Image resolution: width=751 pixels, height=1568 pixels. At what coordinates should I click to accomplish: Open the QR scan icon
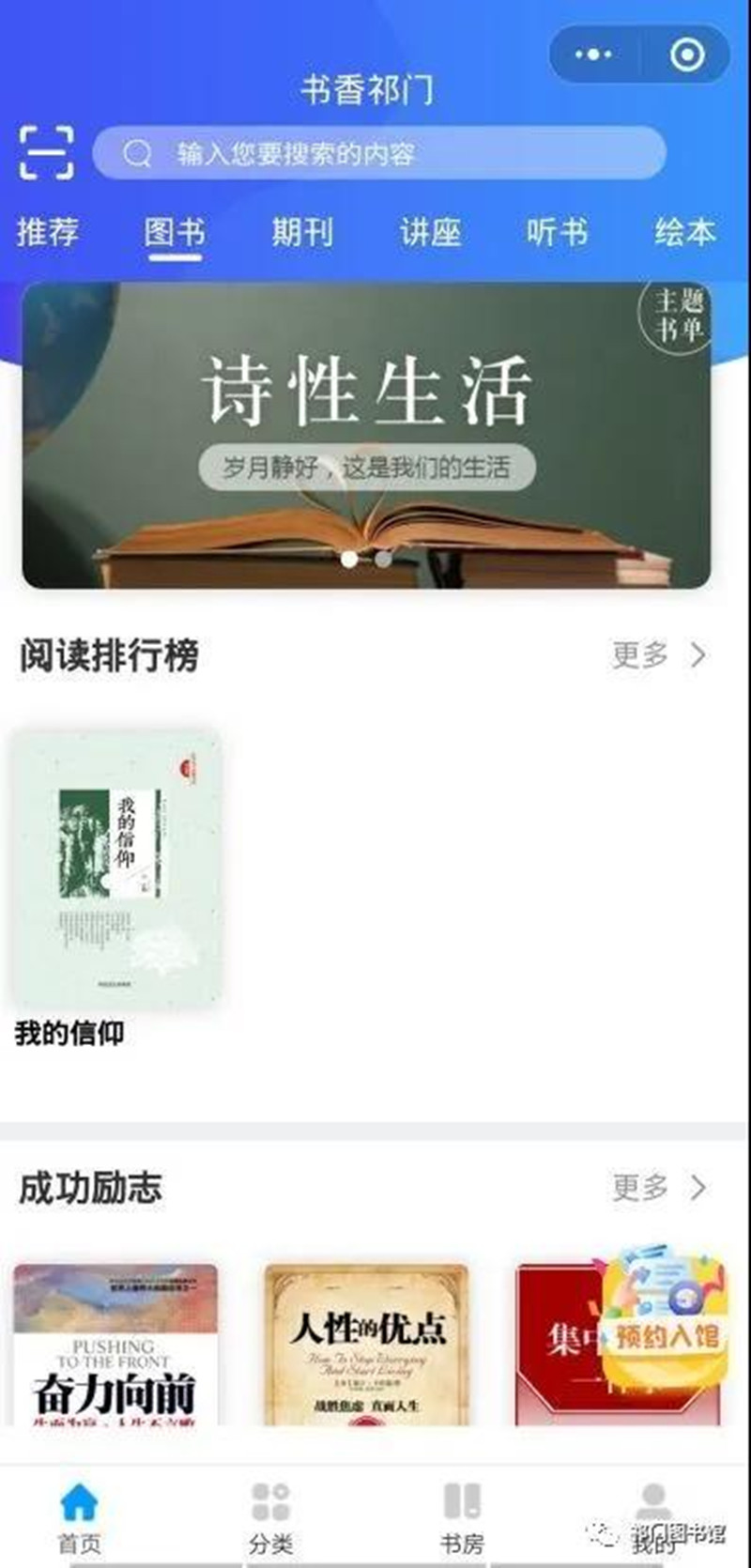coord(46,151)
